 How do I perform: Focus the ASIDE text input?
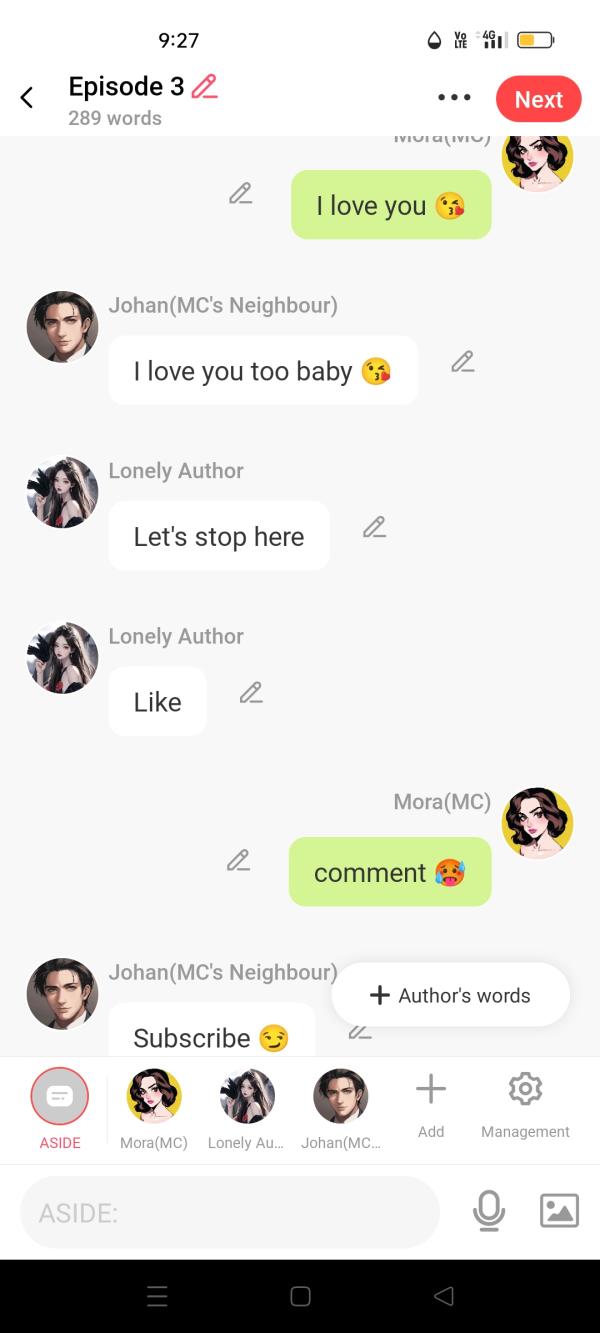(x=230, y=1212)
